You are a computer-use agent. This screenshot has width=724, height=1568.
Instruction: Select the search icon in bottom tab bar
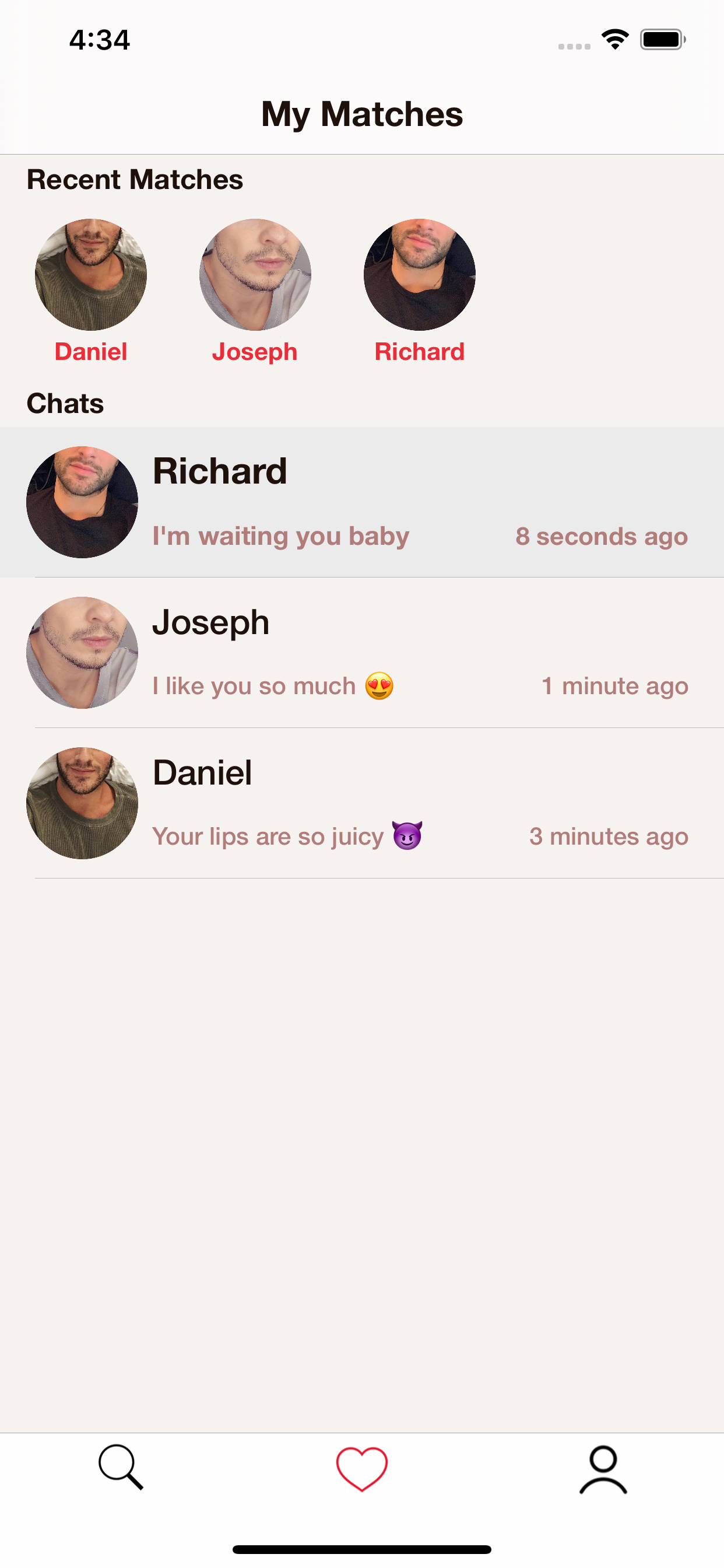[121, 1467]
